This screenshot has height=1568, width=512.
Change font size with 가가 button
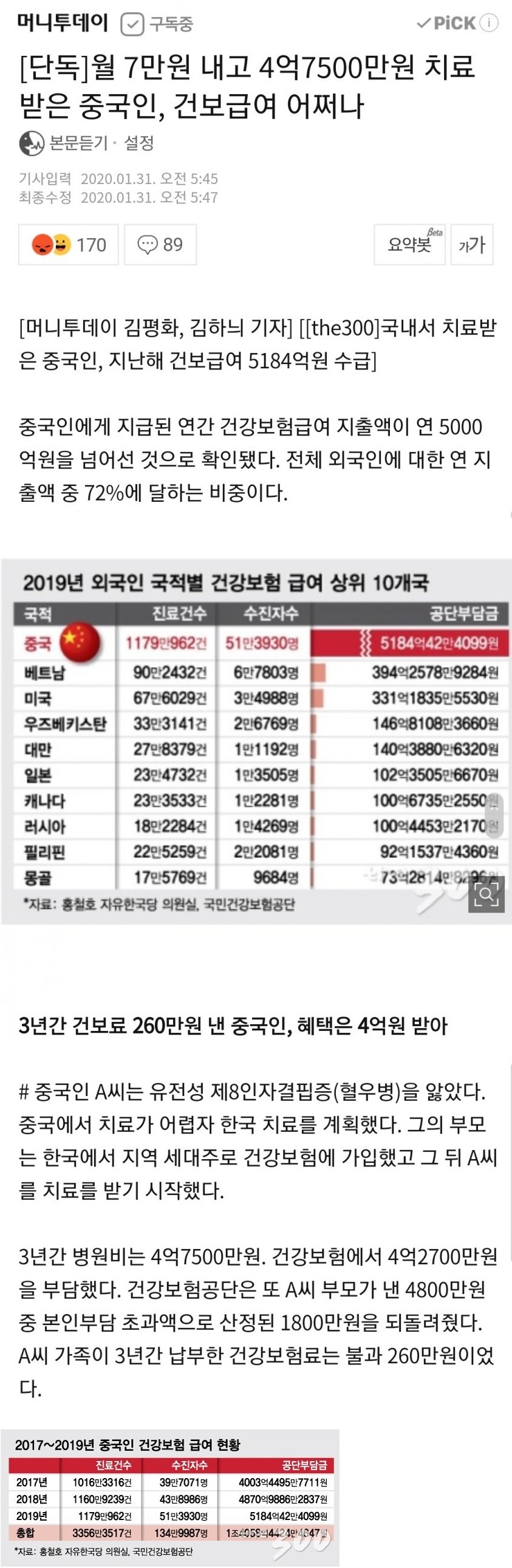(x=472, y=245)
